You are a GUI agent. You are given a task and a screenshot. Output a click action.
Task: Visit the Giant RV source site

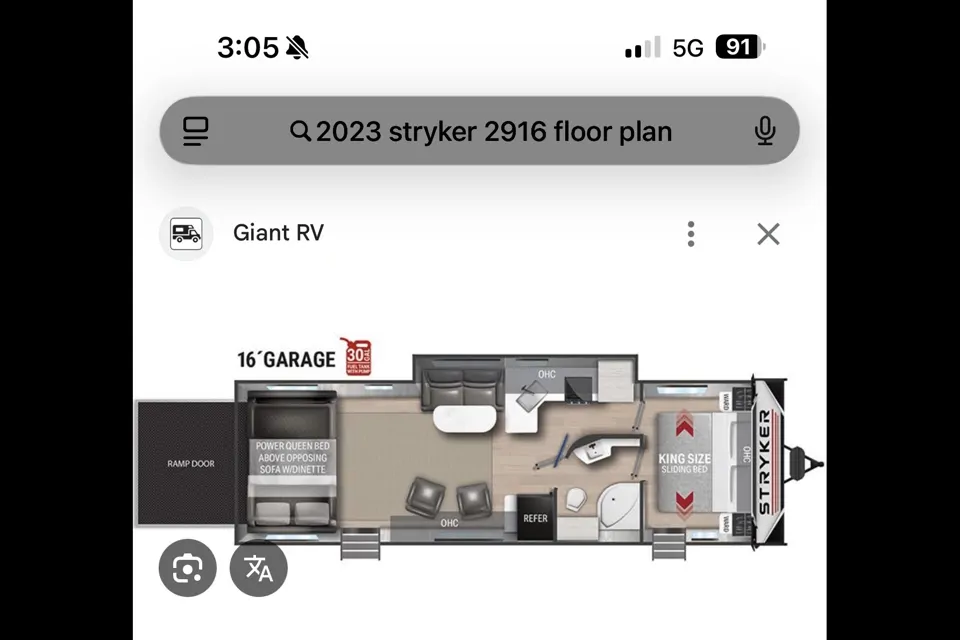pyautogui.click(x=278, y=233)
